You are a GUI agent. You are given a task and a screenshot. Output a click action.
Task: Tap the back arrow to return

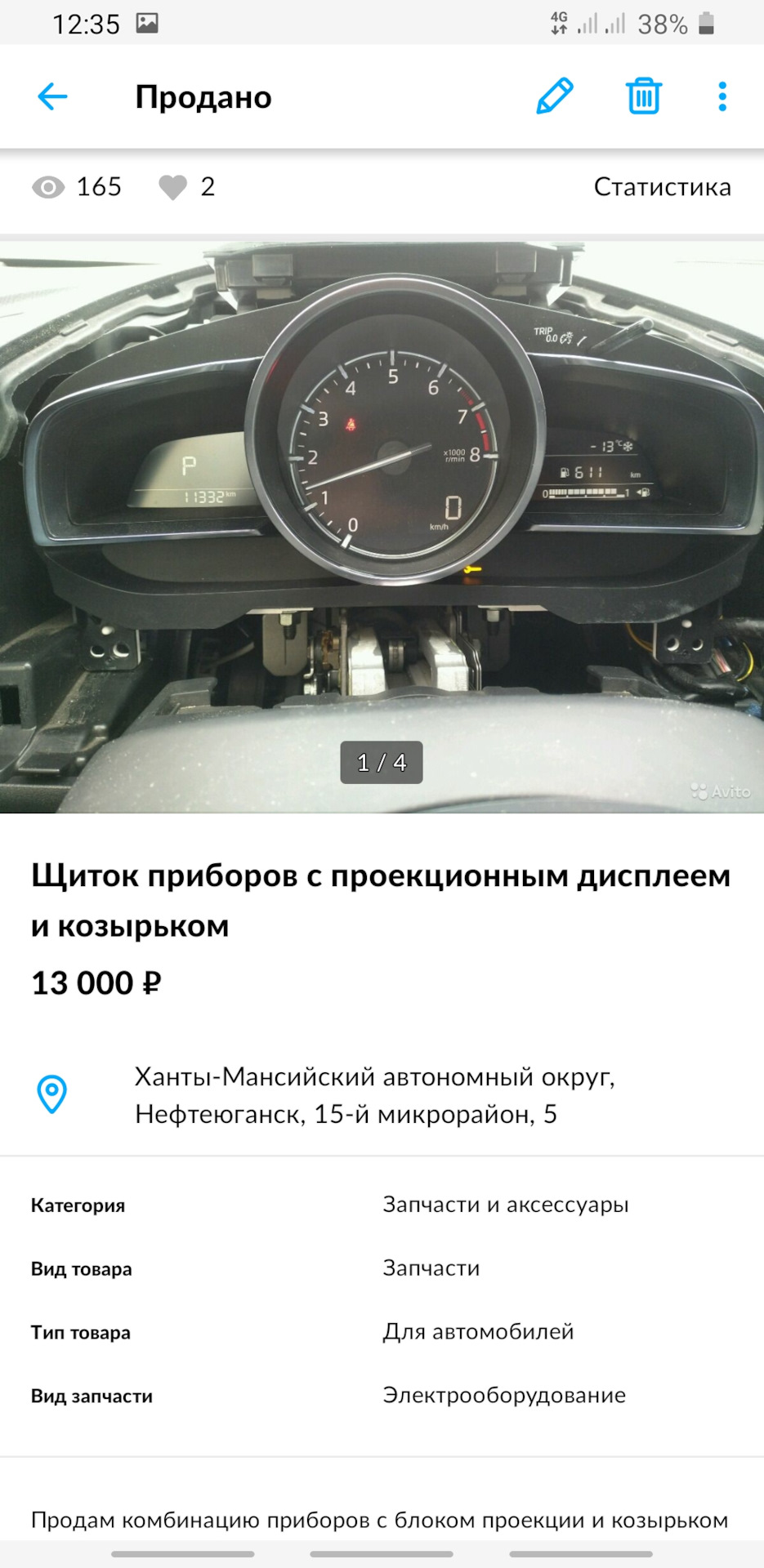[x=51, y=96]
